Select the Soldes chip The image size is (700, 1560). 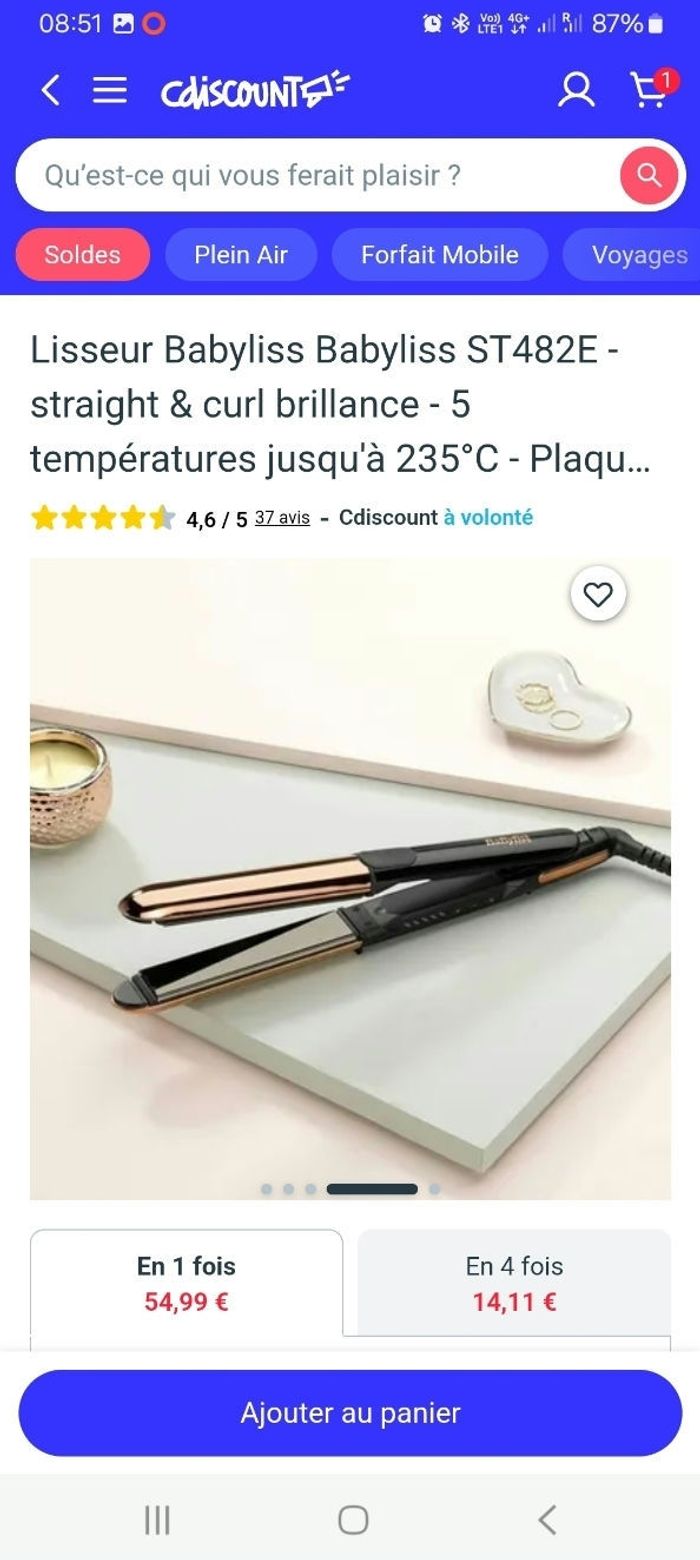pyautogui.click(x=83, y=255)
